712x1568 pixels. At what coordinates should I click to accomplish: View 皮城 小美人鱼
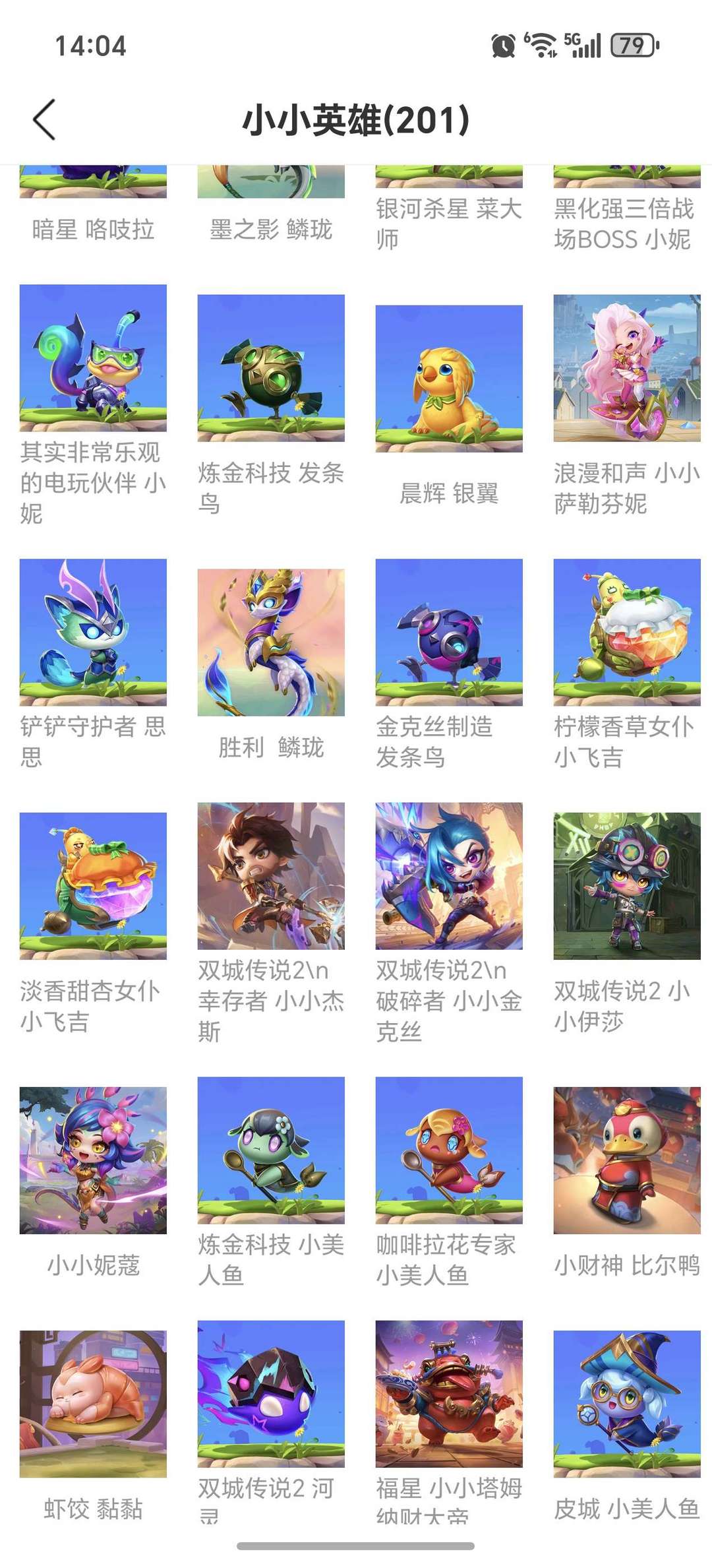pyautogui.click(x=627, y=1404)
